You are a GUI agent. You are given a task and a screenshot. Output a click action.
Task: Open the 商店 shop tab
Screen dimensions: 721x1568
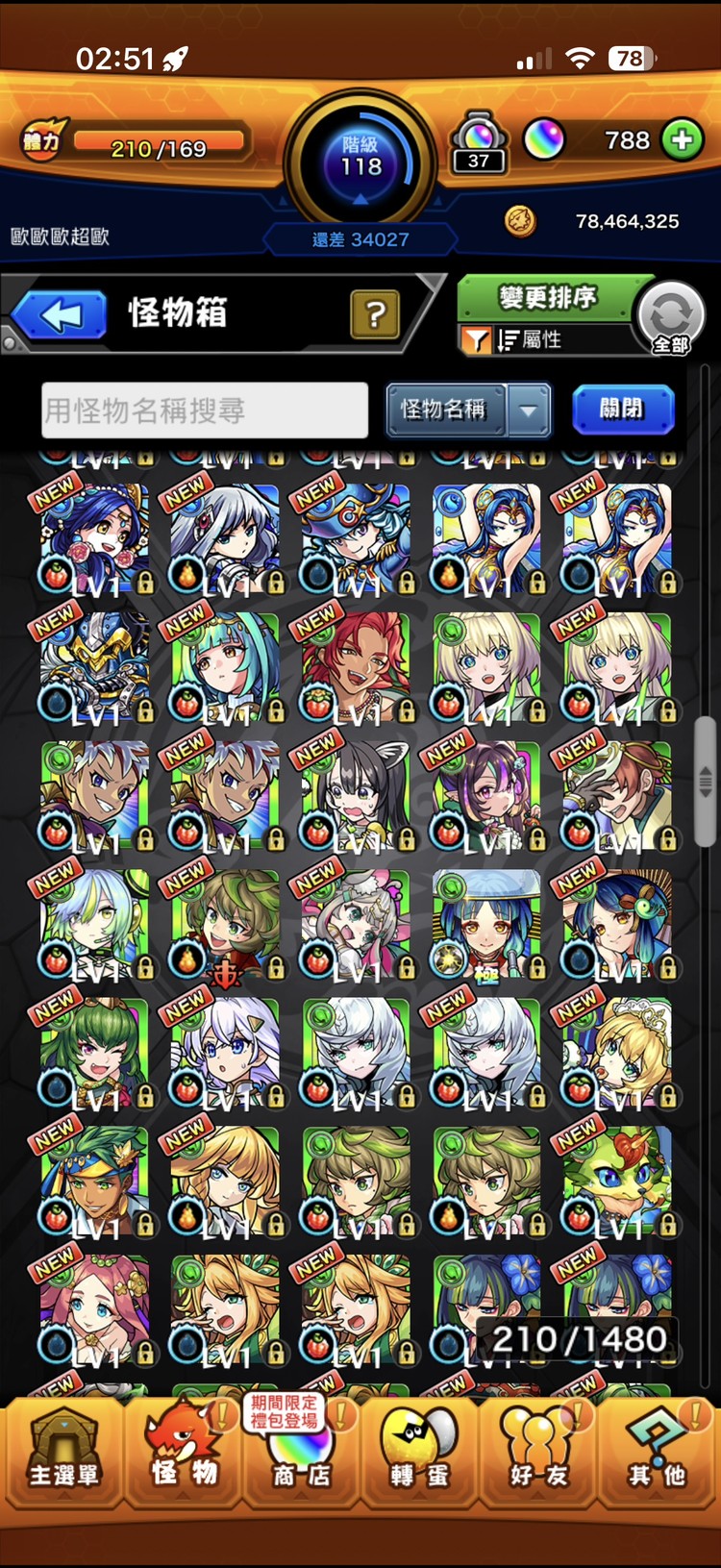click(301, 1452)
